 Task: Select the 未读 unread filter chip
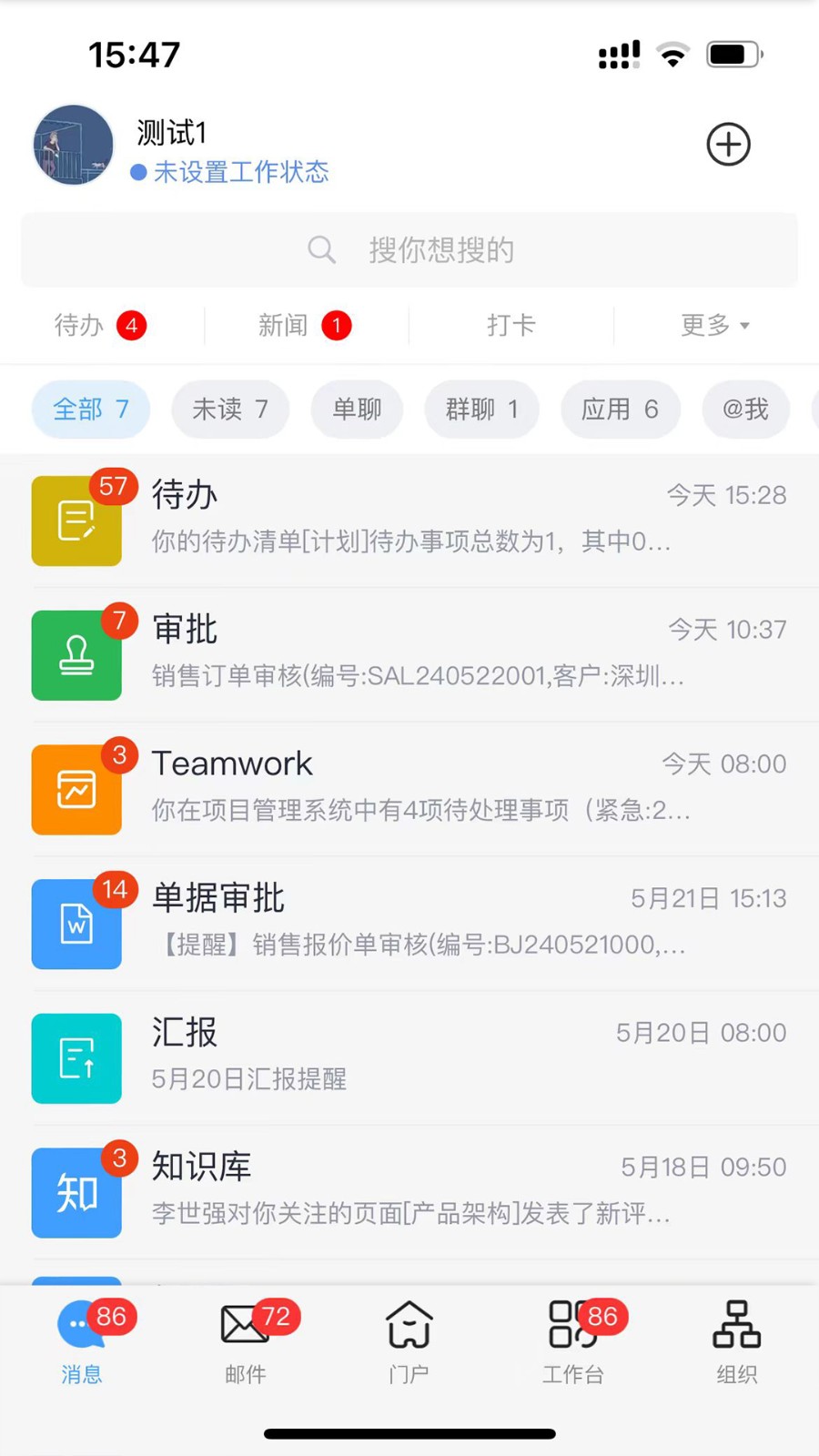(230, 409)
